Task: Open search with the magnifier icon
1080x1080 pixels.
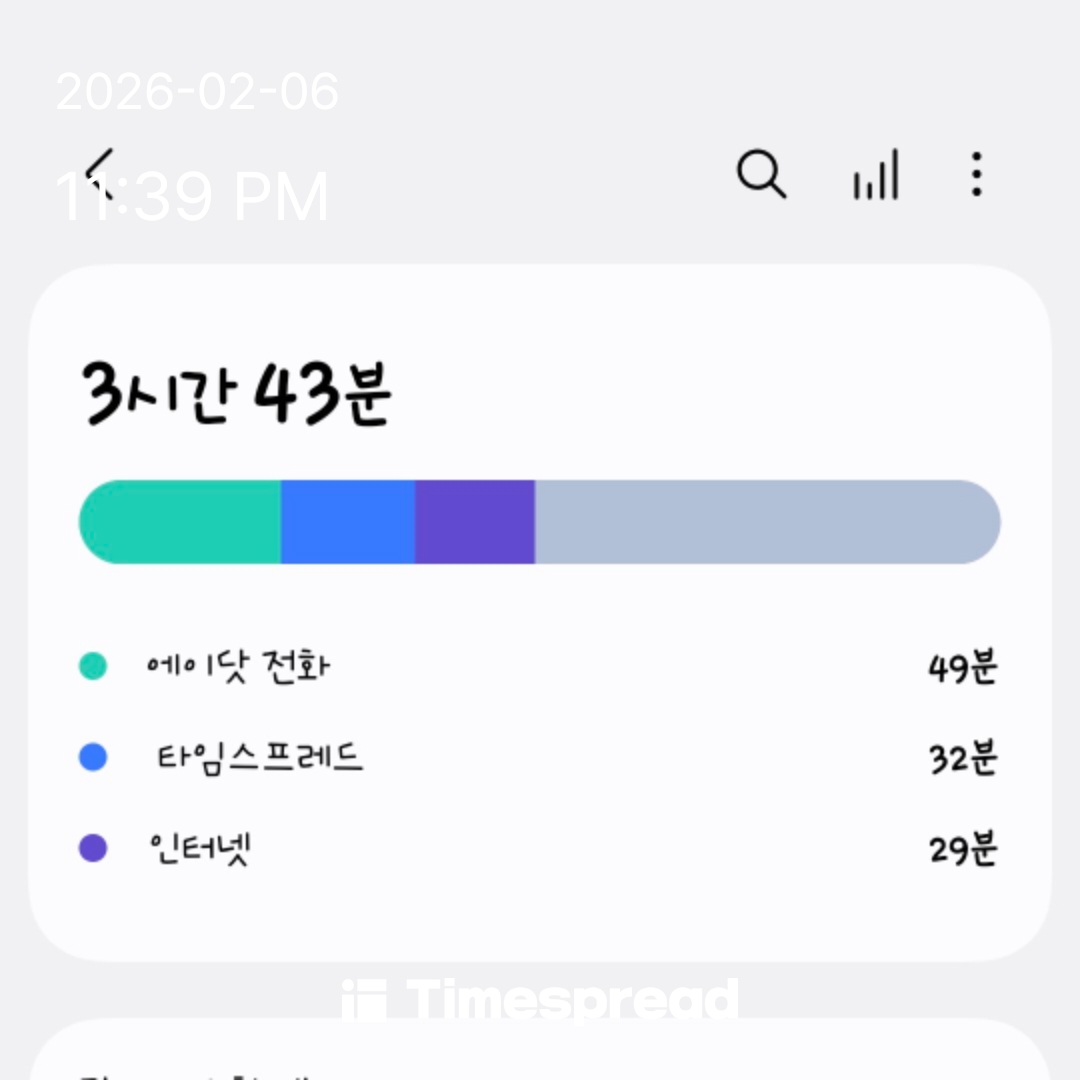Action: pos(761,174)
